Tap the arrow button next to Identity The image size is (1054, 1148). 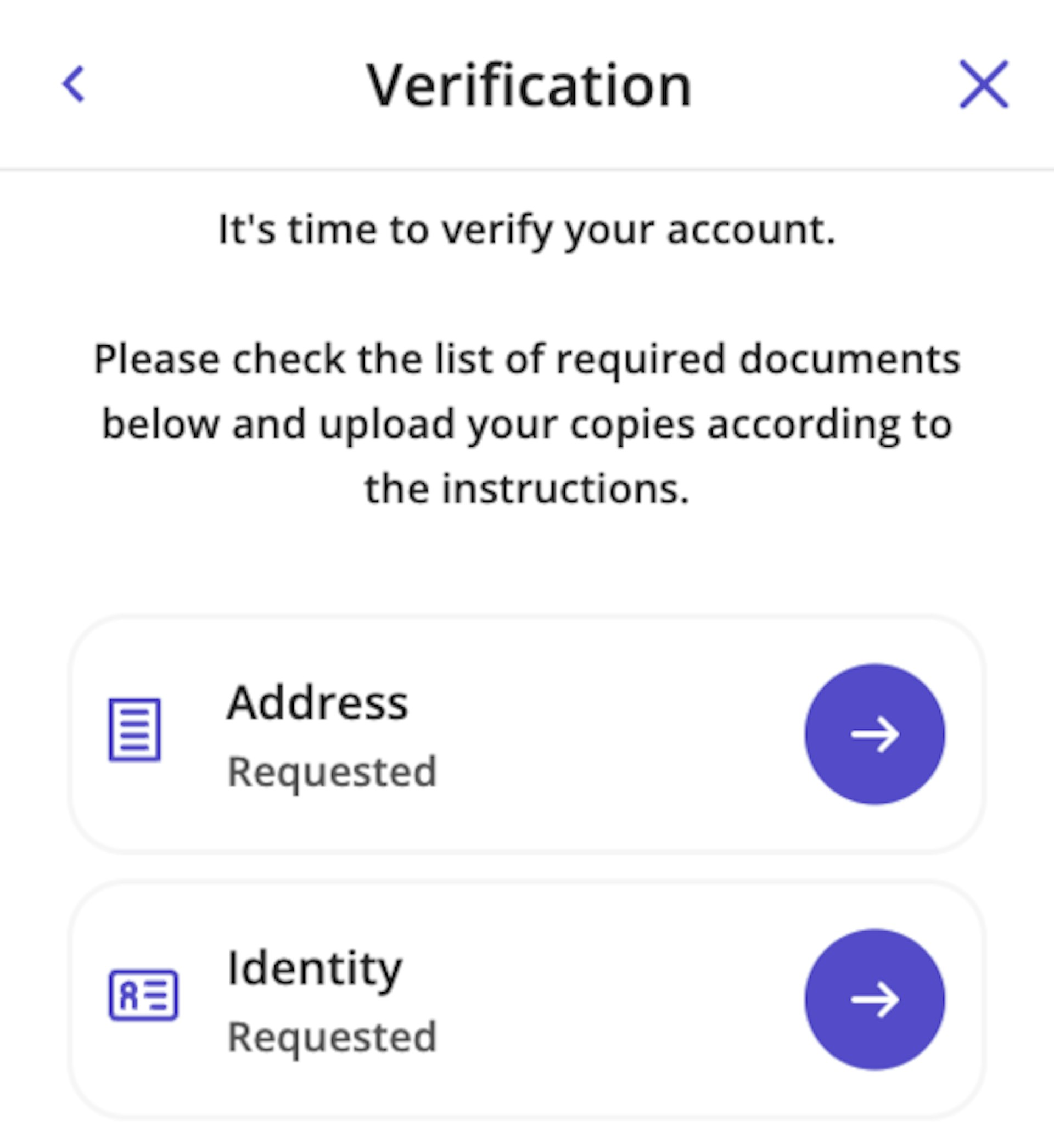click(874, 999)
